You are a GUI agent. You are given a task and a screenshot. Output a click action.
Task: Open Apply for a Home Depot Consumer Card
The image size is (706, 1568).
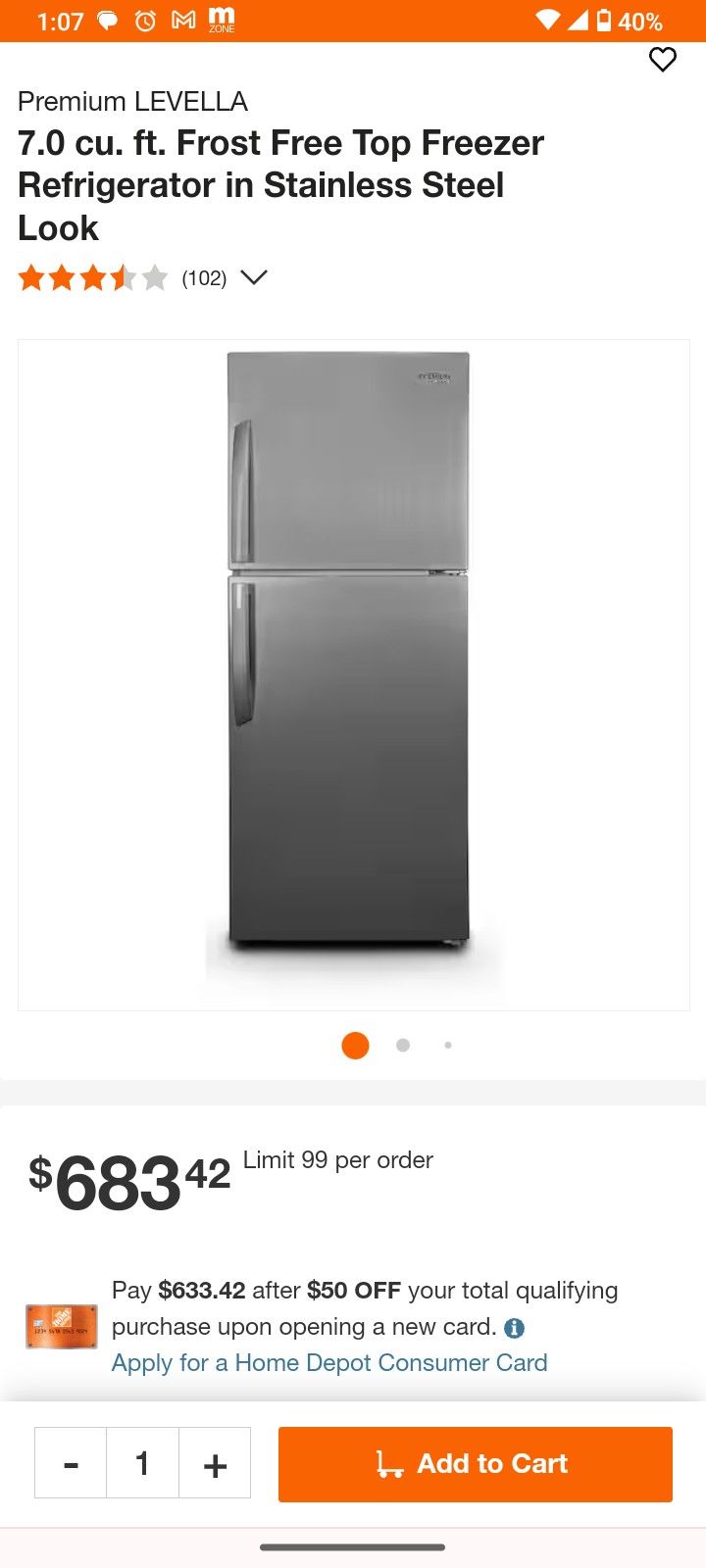[329, 1363]
